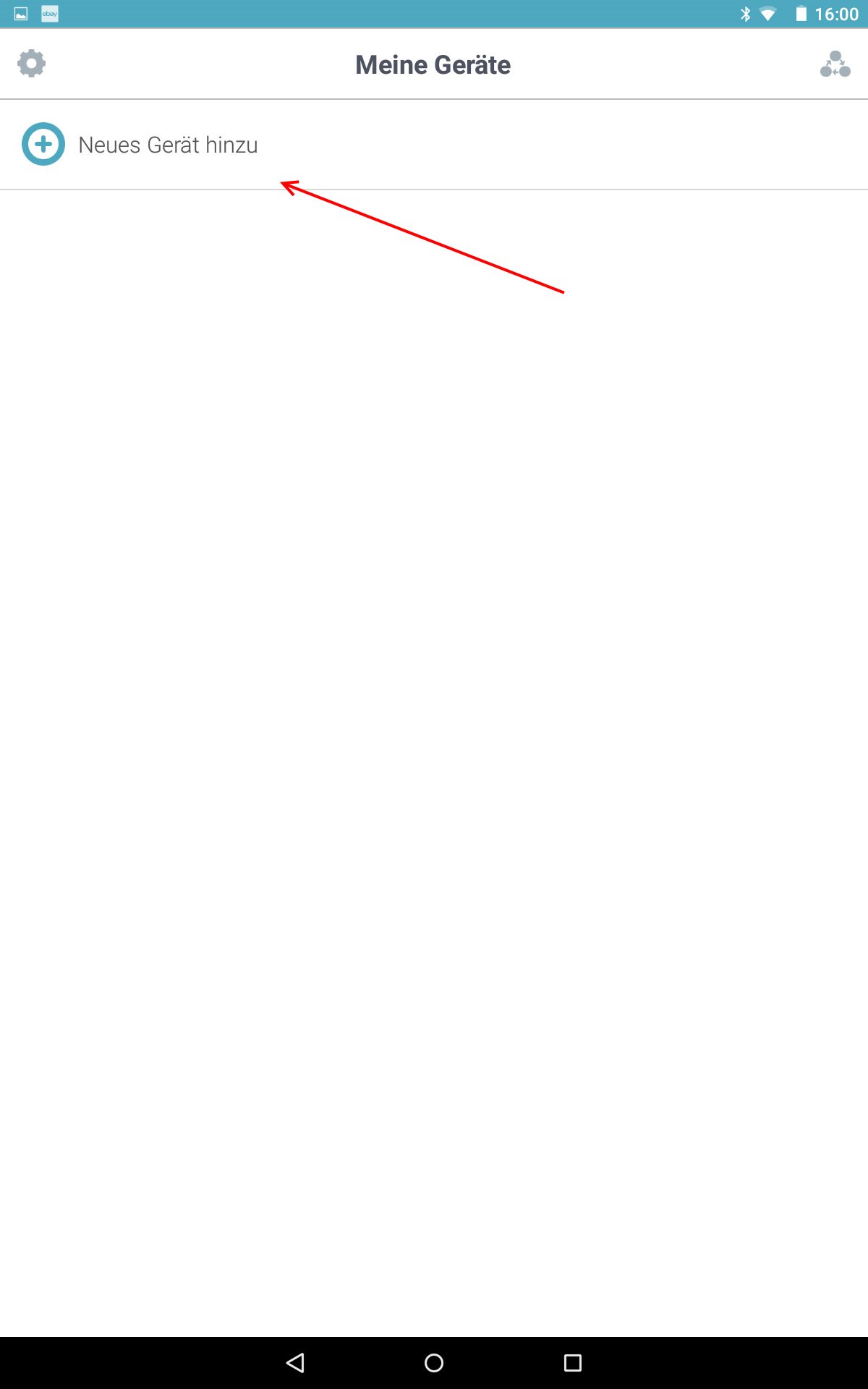
Task: Return to the home screen
Action: 434,1363
